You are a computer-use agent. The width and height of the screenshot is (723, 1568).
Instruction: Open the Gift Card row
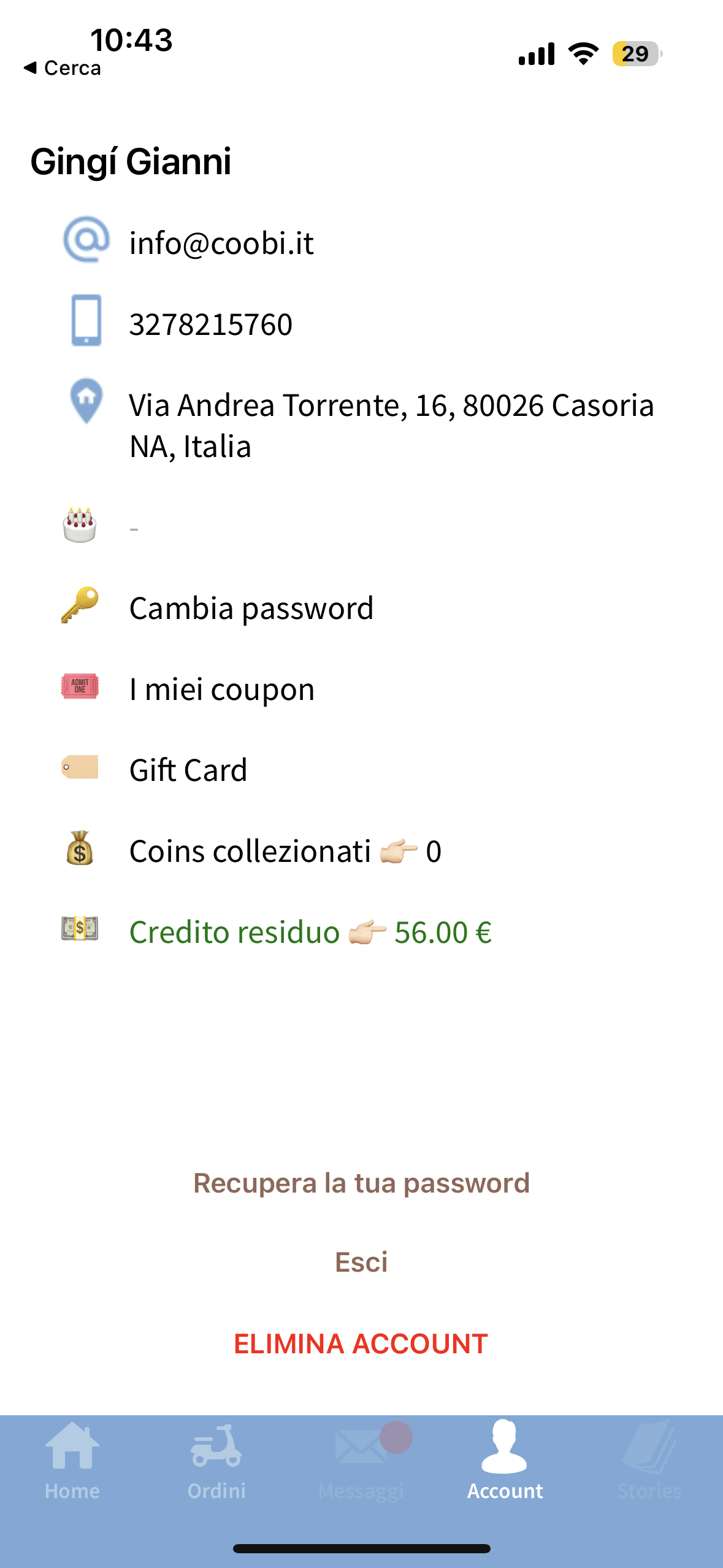188,770
